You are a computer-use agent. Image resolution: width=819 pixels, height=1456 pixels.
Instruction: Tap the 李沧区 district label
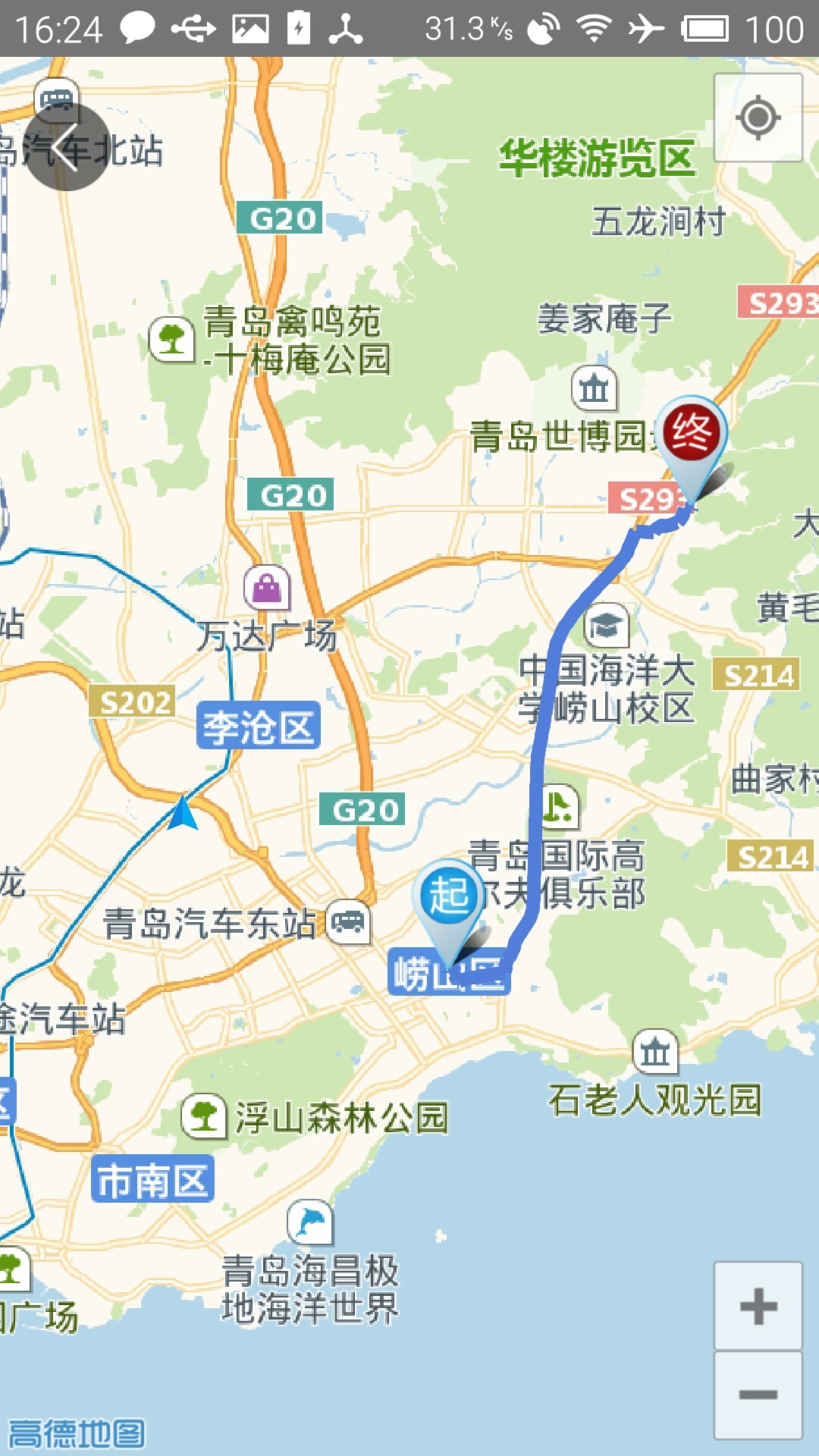tap(258, 726)
